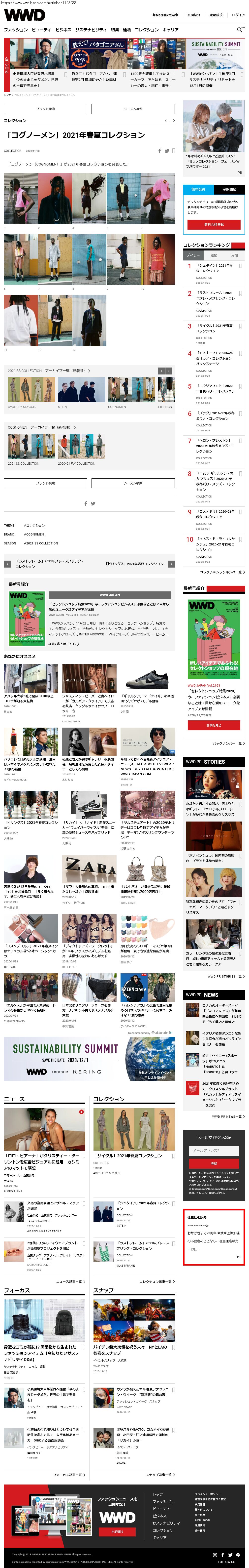Tap the シーズン検索 button under the breadcrumb
249x1568 pixels.
click(132, 109)
